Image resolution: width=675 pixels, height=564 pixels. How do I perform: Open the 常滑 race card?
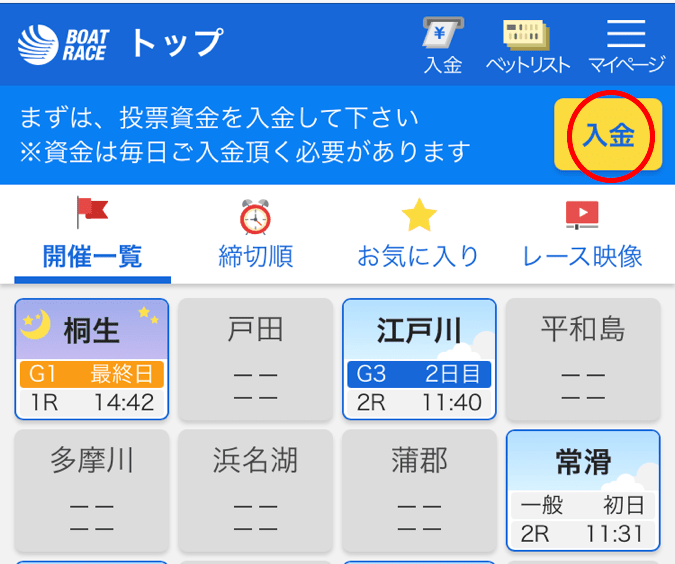tap(582, 490)
